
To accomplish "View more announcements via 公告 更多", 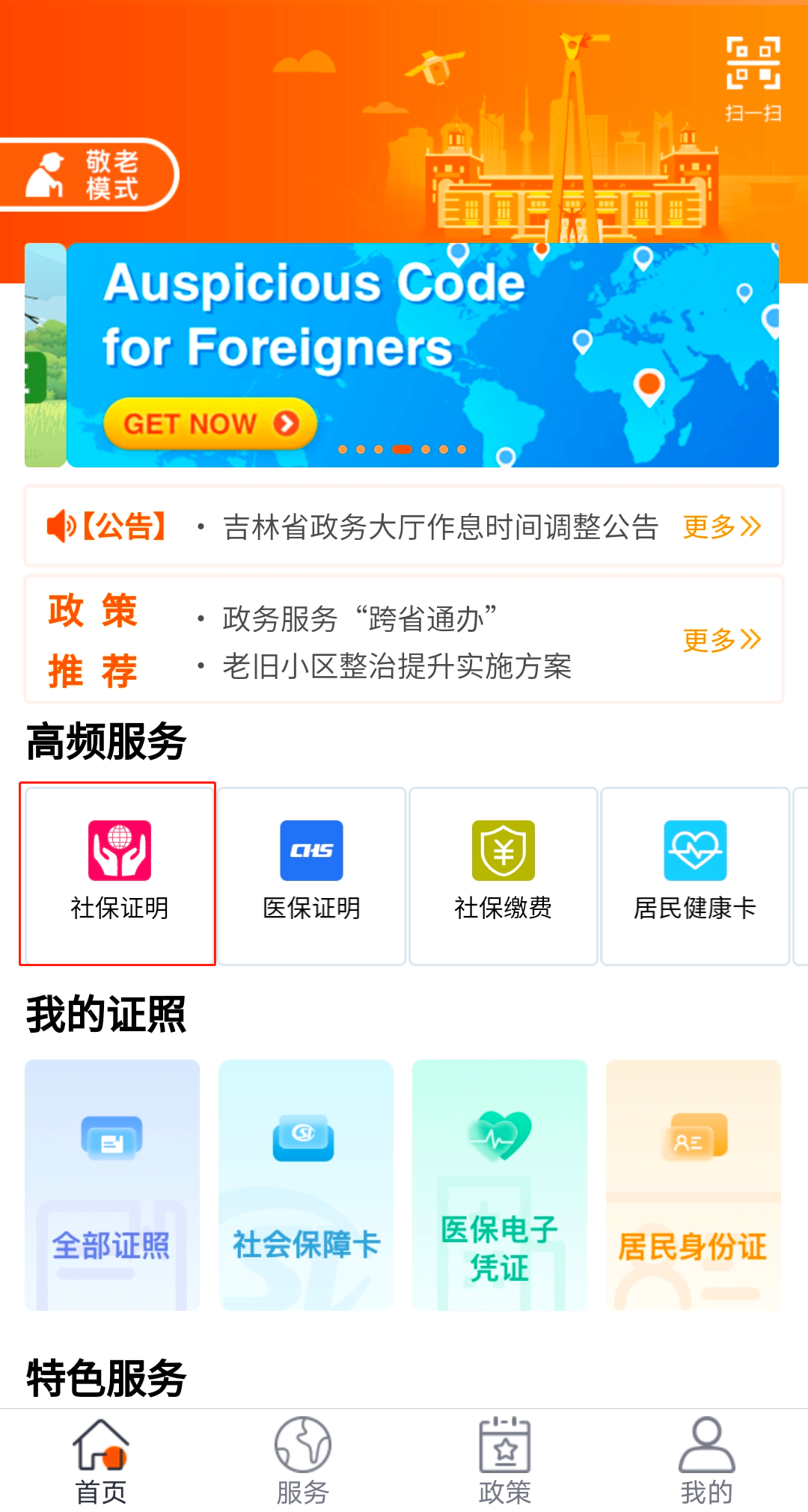I will pos(721,527).
